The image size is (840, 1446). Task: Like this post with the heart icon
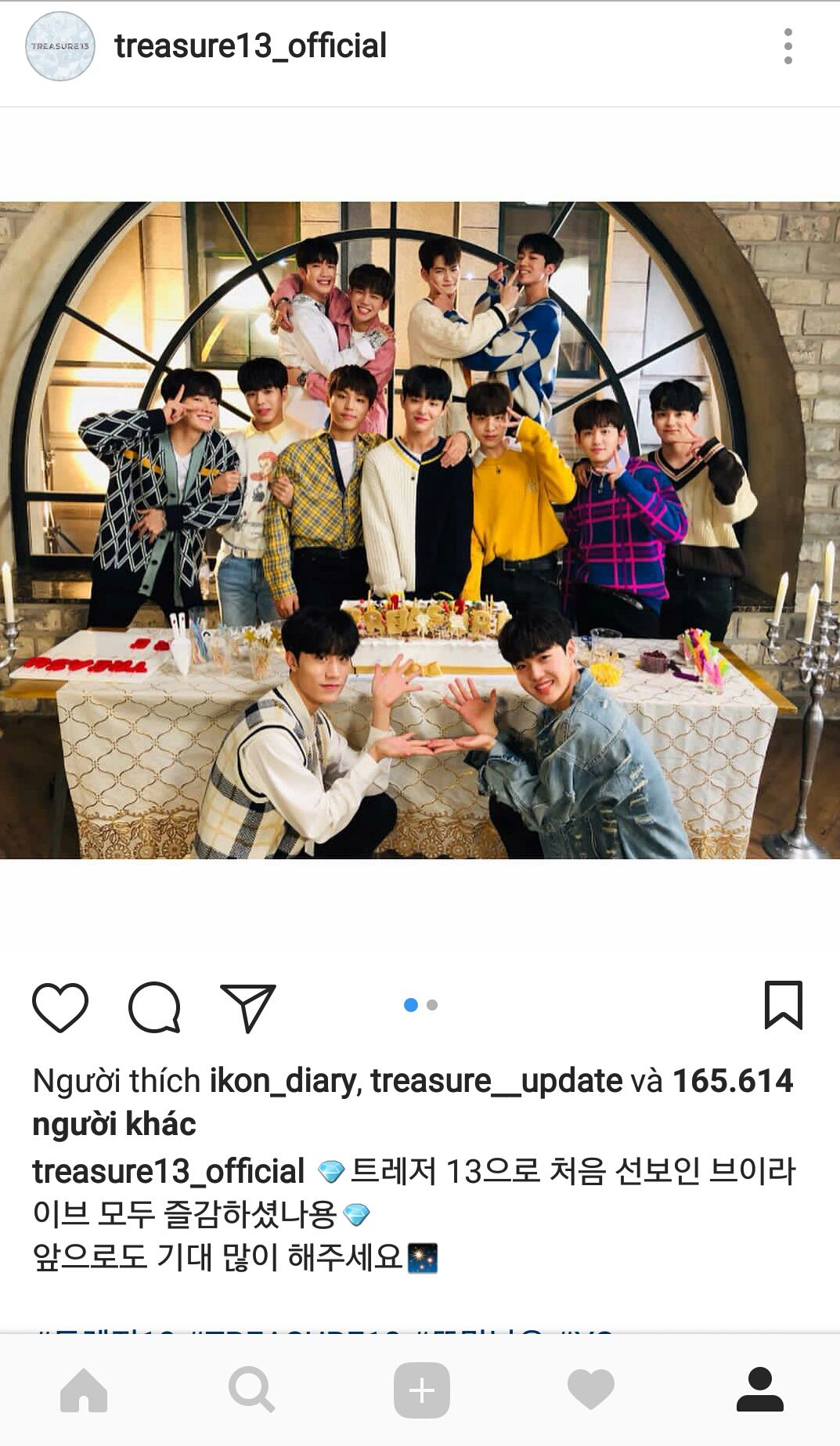tap(60, 1007)
